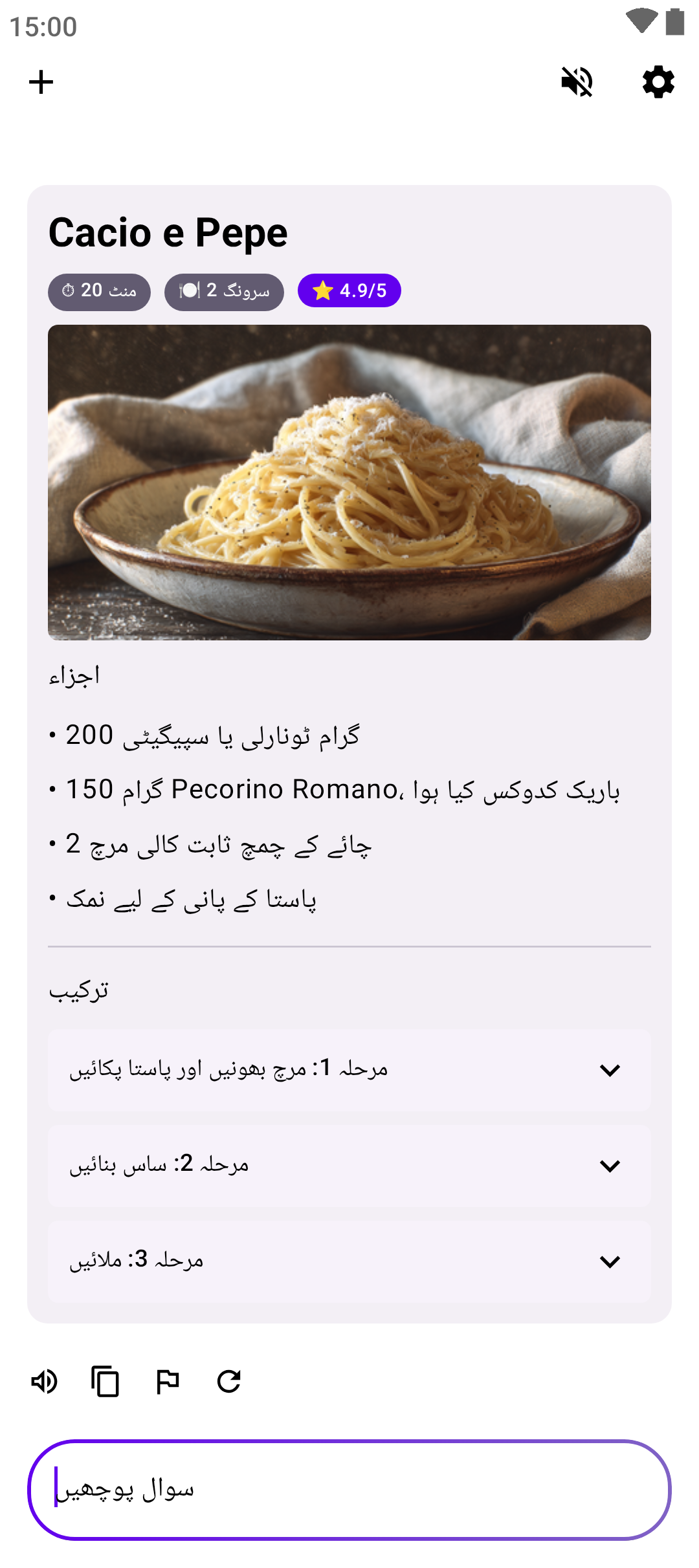The image size is (699, 1568).
Task: Start a new chat with plus icon
Action: point(41,82)
